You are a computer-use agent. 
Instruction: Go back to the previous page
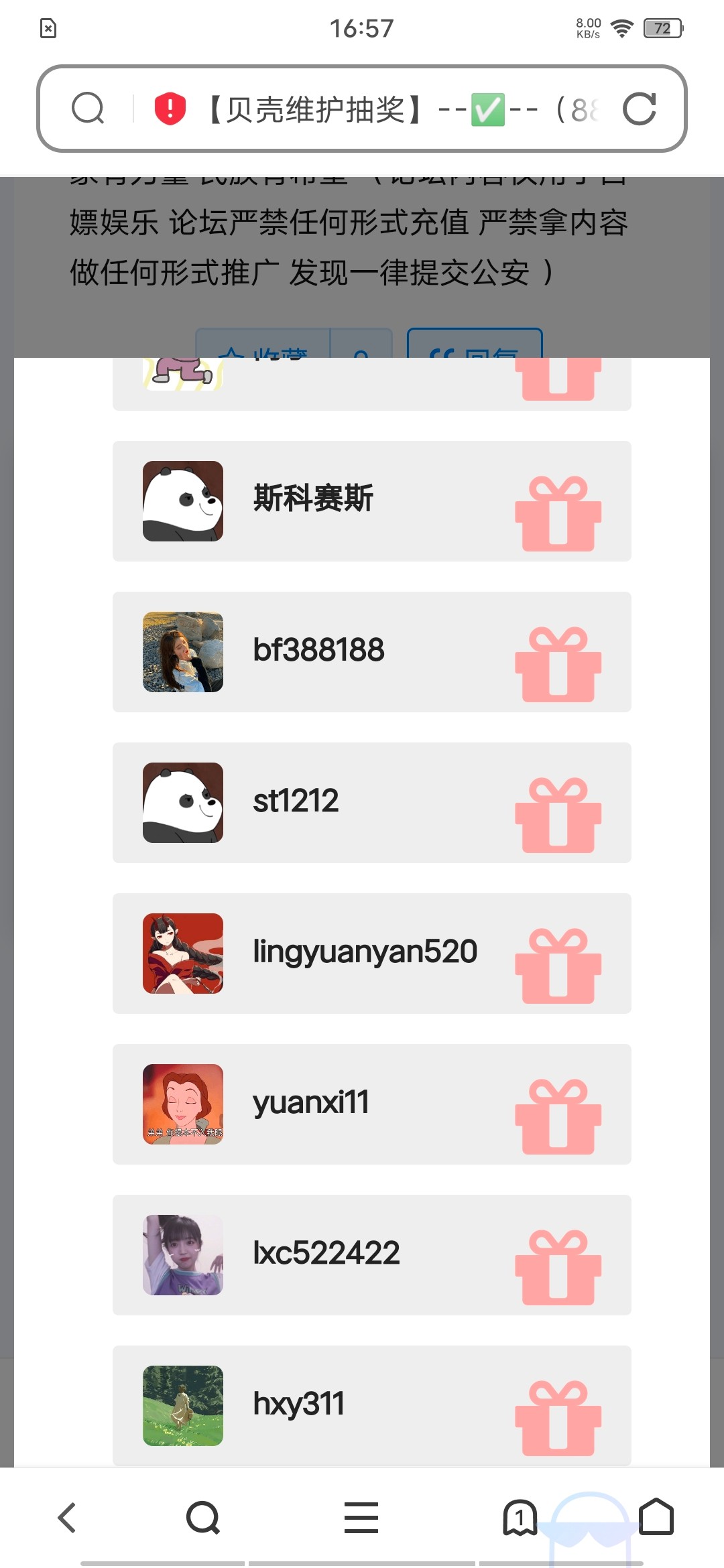67,1518
